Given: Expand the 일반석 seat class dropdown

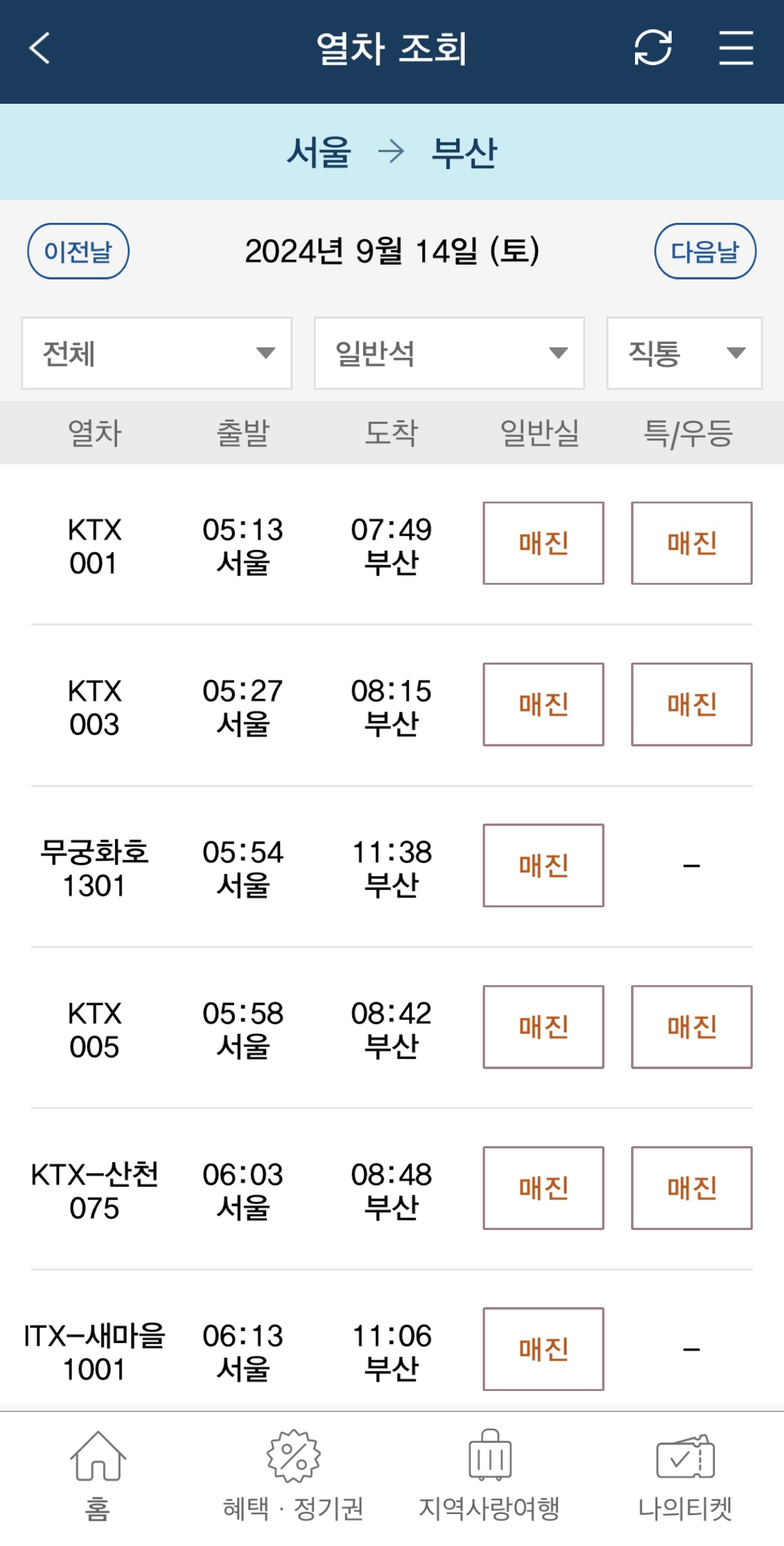Looking at the screenshot, I should (x=449, y=354).
